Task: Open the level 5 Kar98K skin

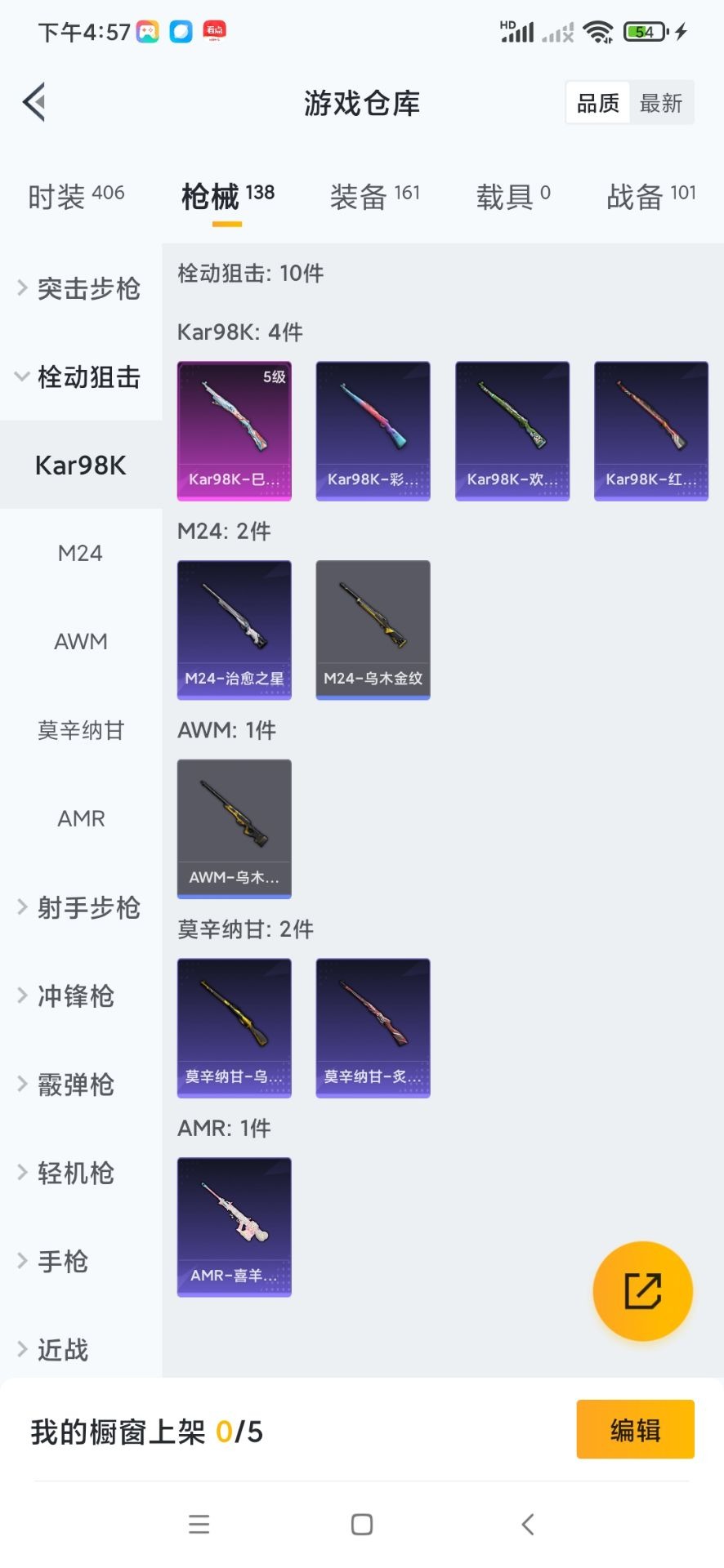Action: pyautogui.click(x=235, y=430)
